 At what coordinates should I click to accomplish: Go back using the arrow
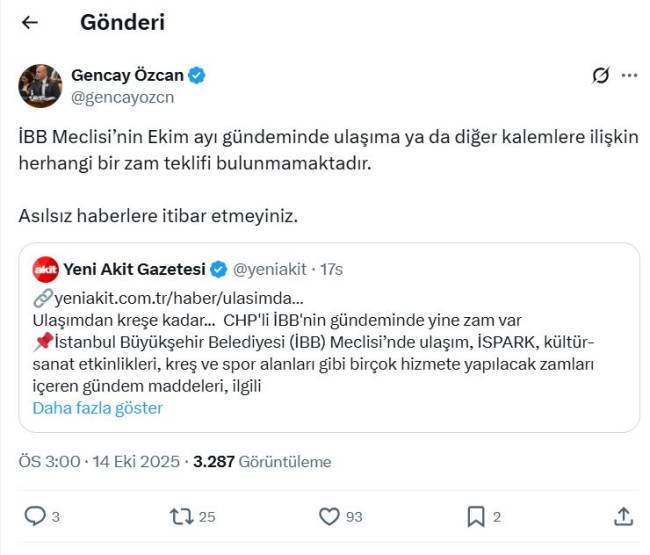30,22
